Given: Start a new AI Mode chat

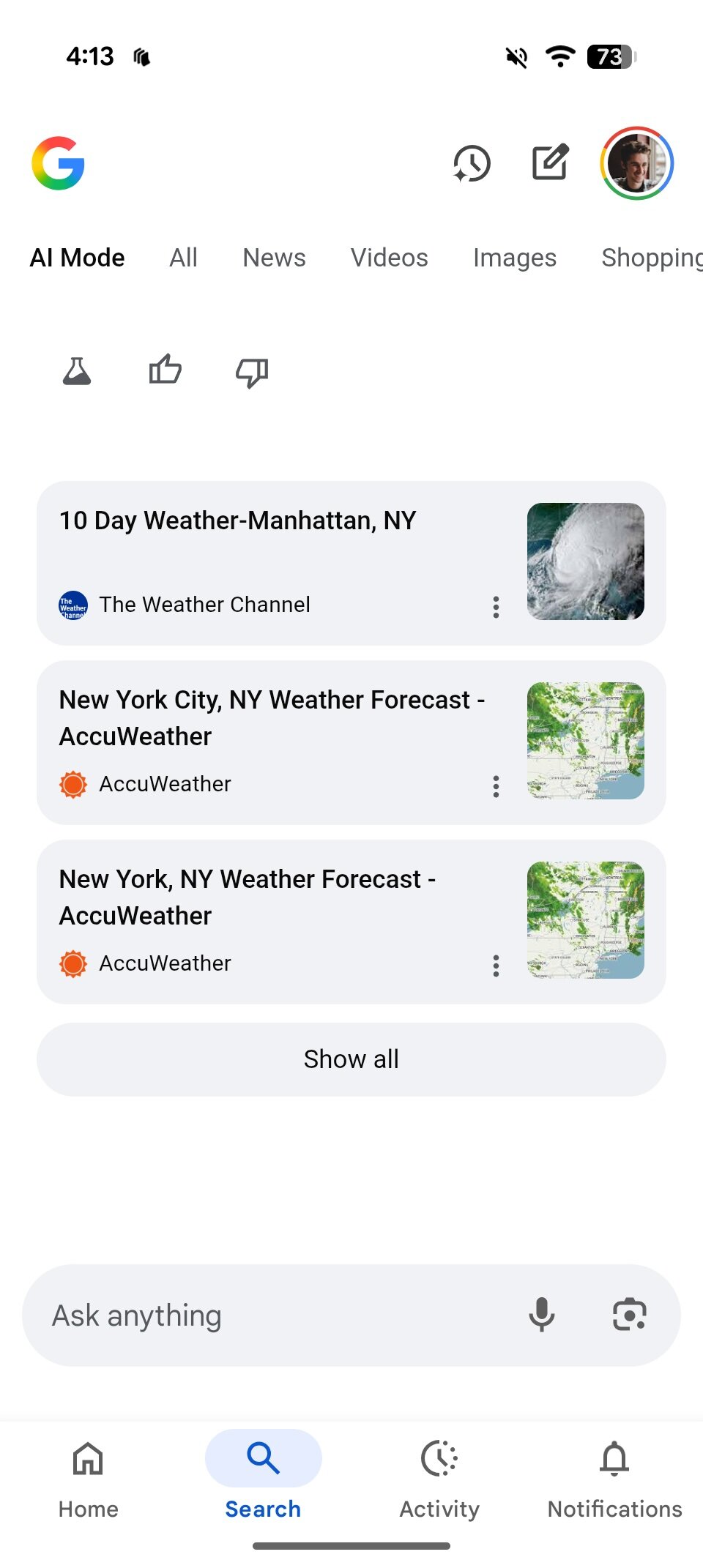Looking at the screenshot, I should [x=550, y=163].
